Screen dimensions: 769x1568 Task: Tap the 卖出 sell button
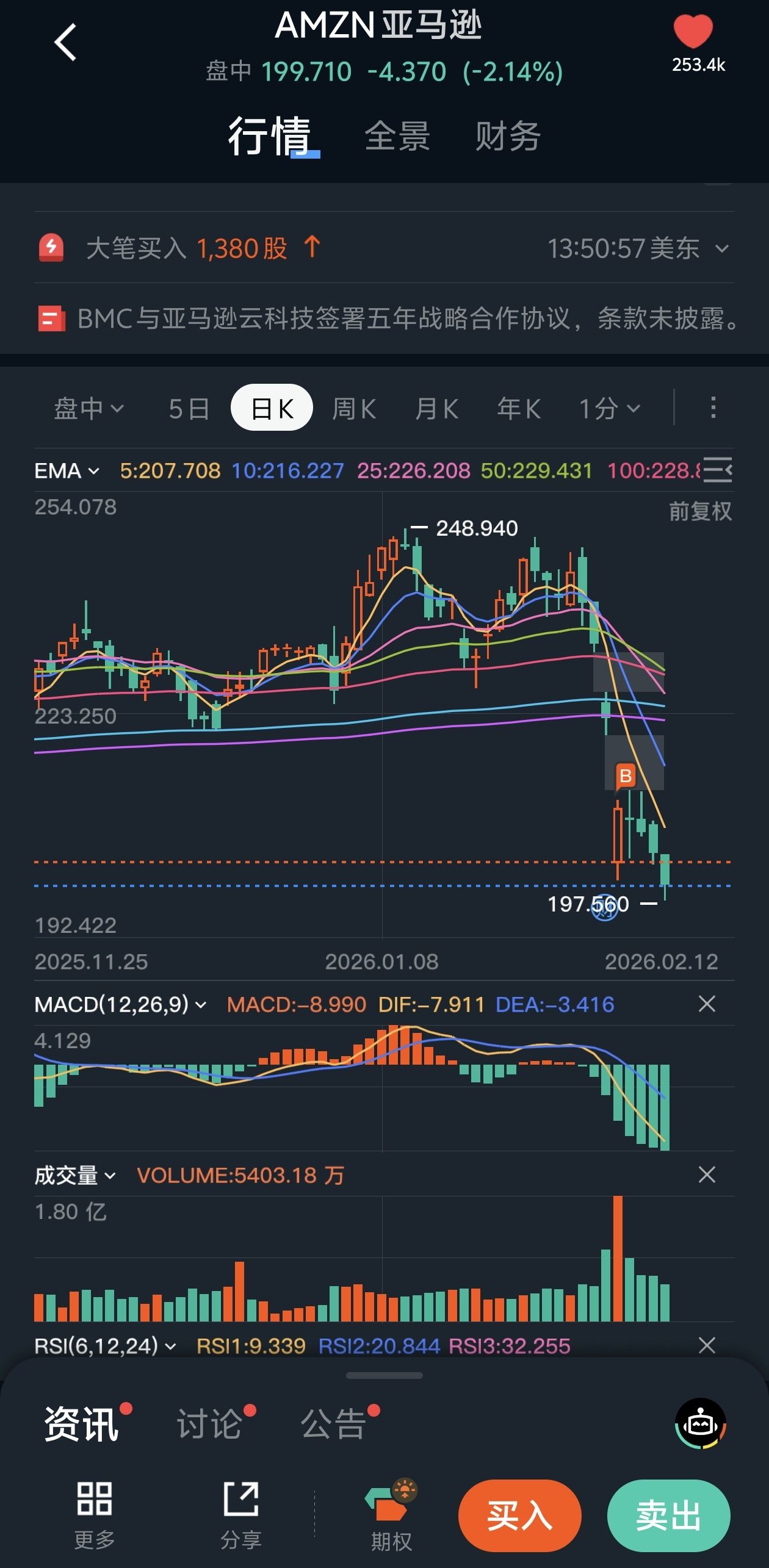tap(668, 1516)
